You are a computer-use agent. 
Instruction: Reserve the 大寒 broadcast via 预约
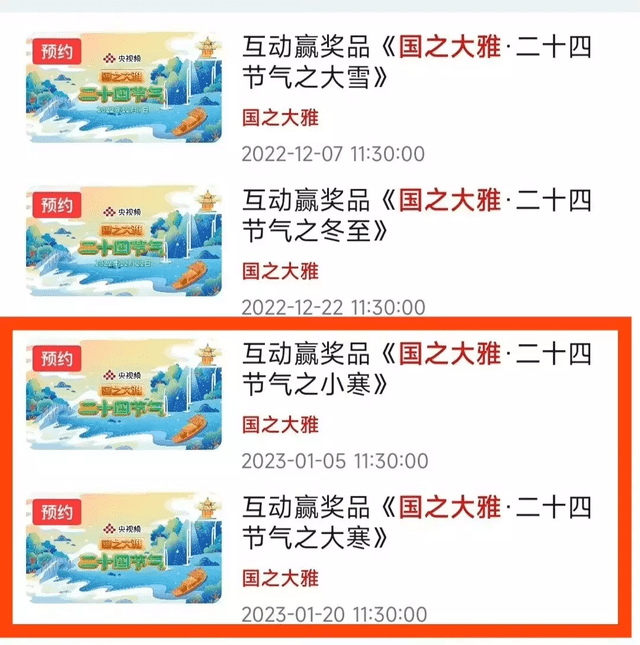point(57,513)
